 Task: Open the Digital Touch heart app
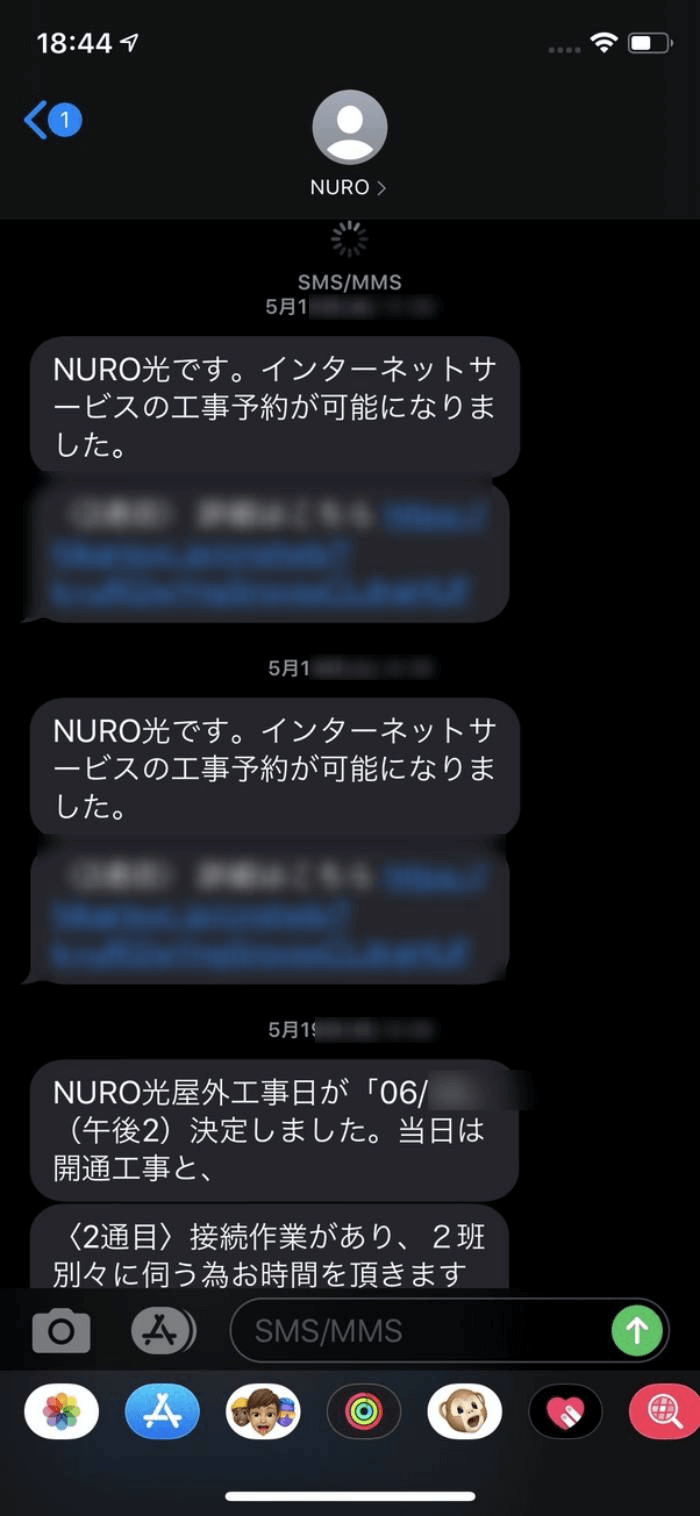tap(566, 1412)
